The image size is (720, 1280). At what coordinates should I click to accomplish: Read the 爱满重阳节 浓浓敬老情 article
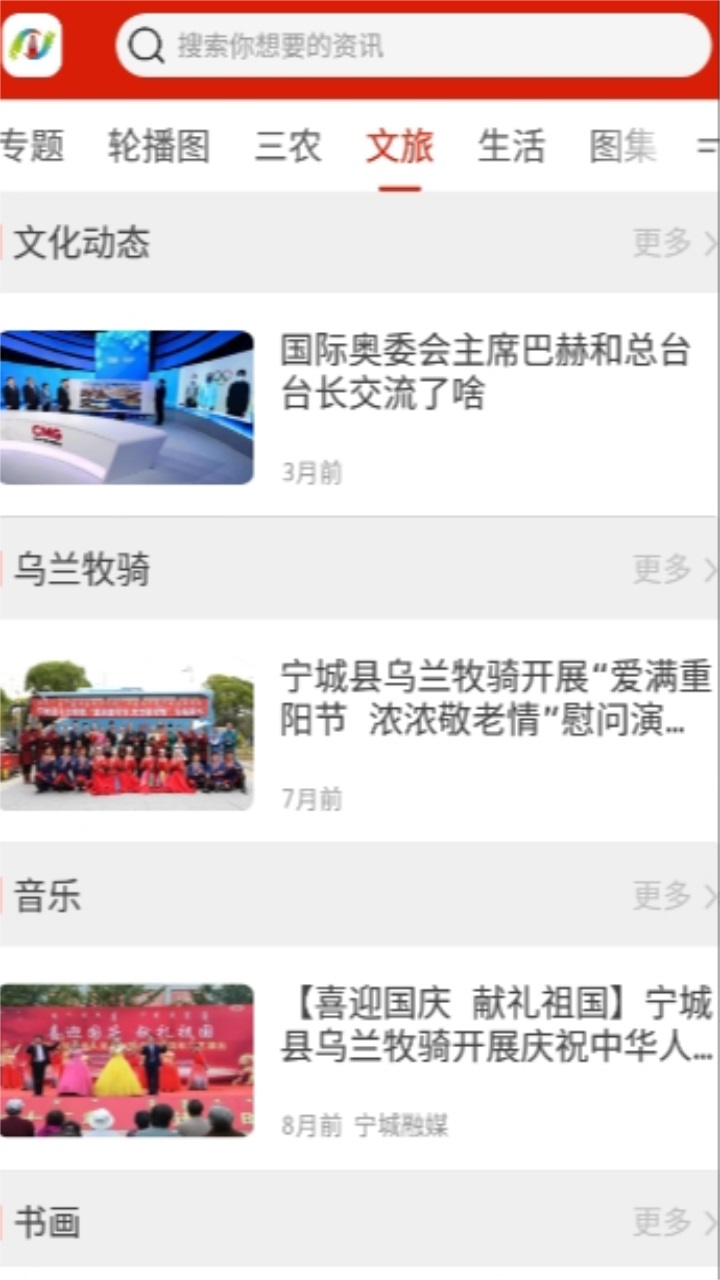tap(495, 698)
